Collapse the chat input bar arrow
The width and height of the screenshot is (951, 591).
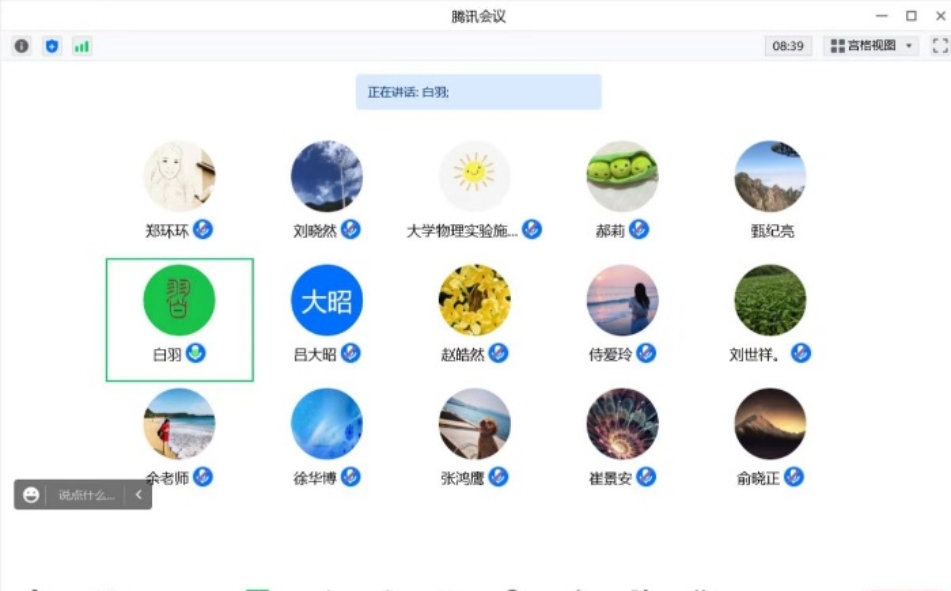(138, 495)
